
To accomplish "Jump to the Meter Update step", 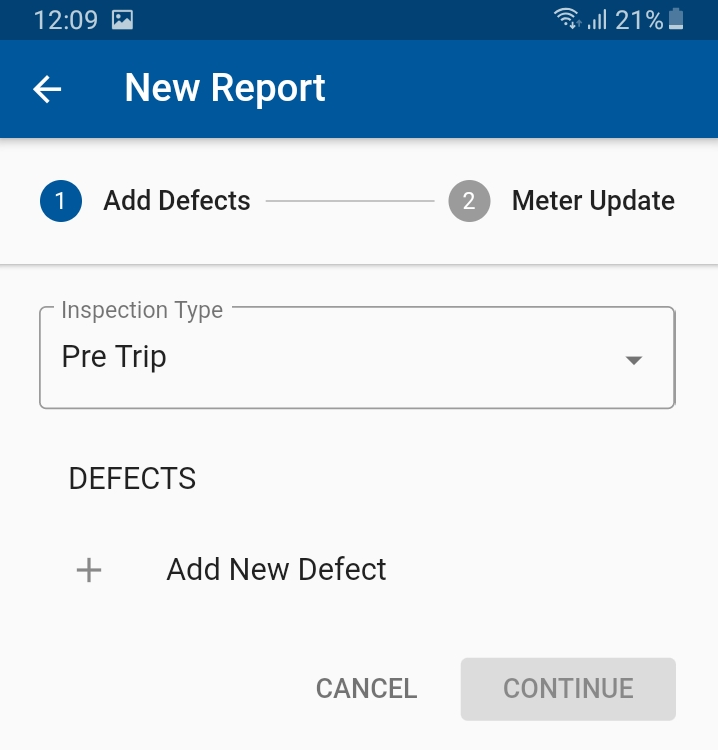I will click(561, 201).
